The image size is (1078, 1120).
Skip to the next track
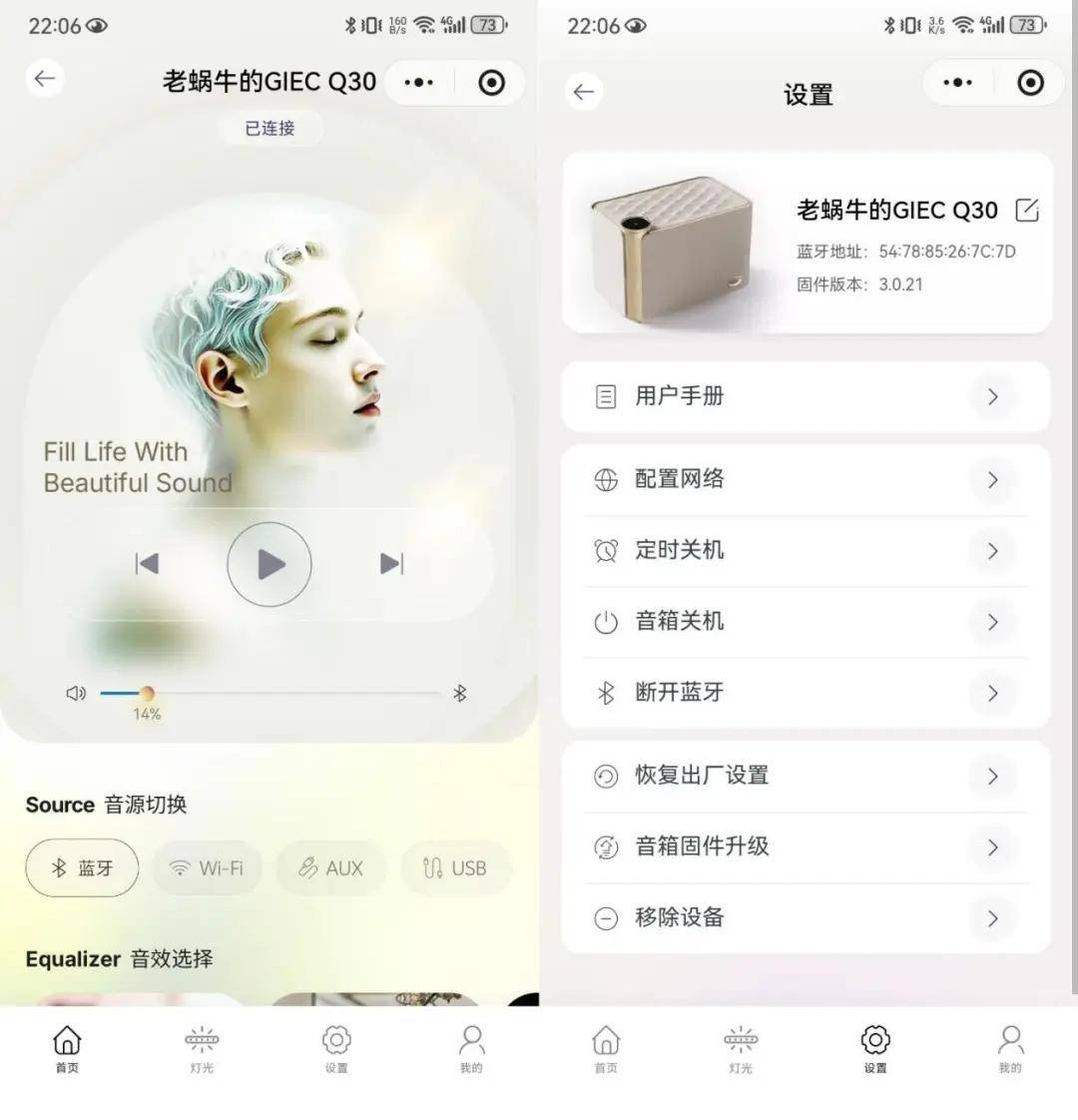click(391, 564)
